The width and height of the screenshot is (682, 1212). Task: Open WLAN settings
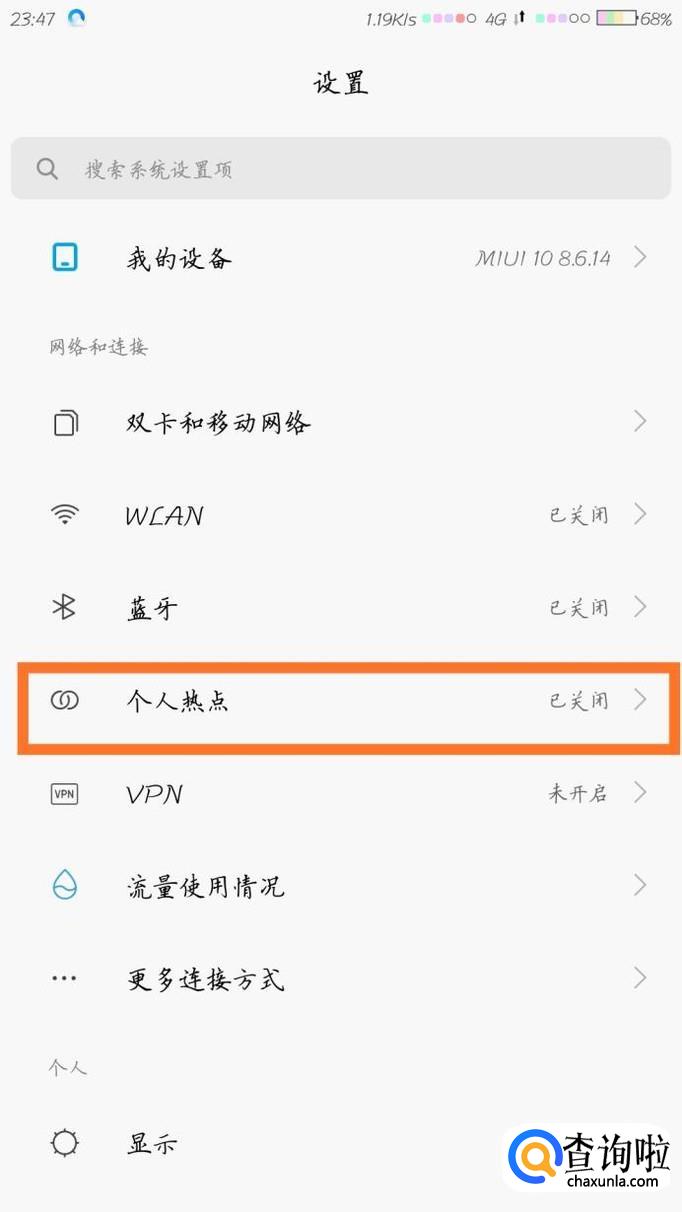340,515
